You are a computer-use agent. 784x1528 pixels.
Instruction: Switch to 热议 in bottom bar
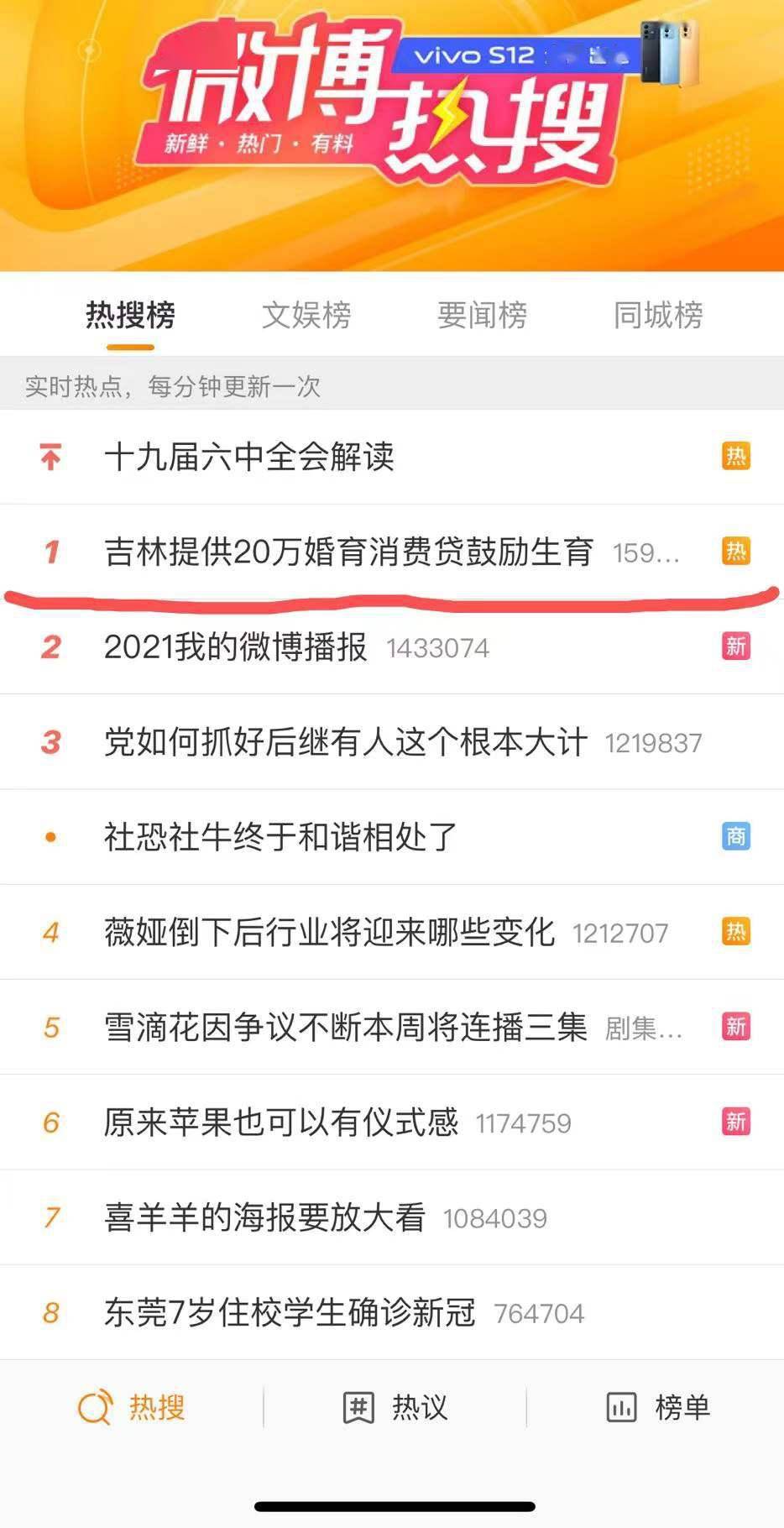click(395, 1407)
